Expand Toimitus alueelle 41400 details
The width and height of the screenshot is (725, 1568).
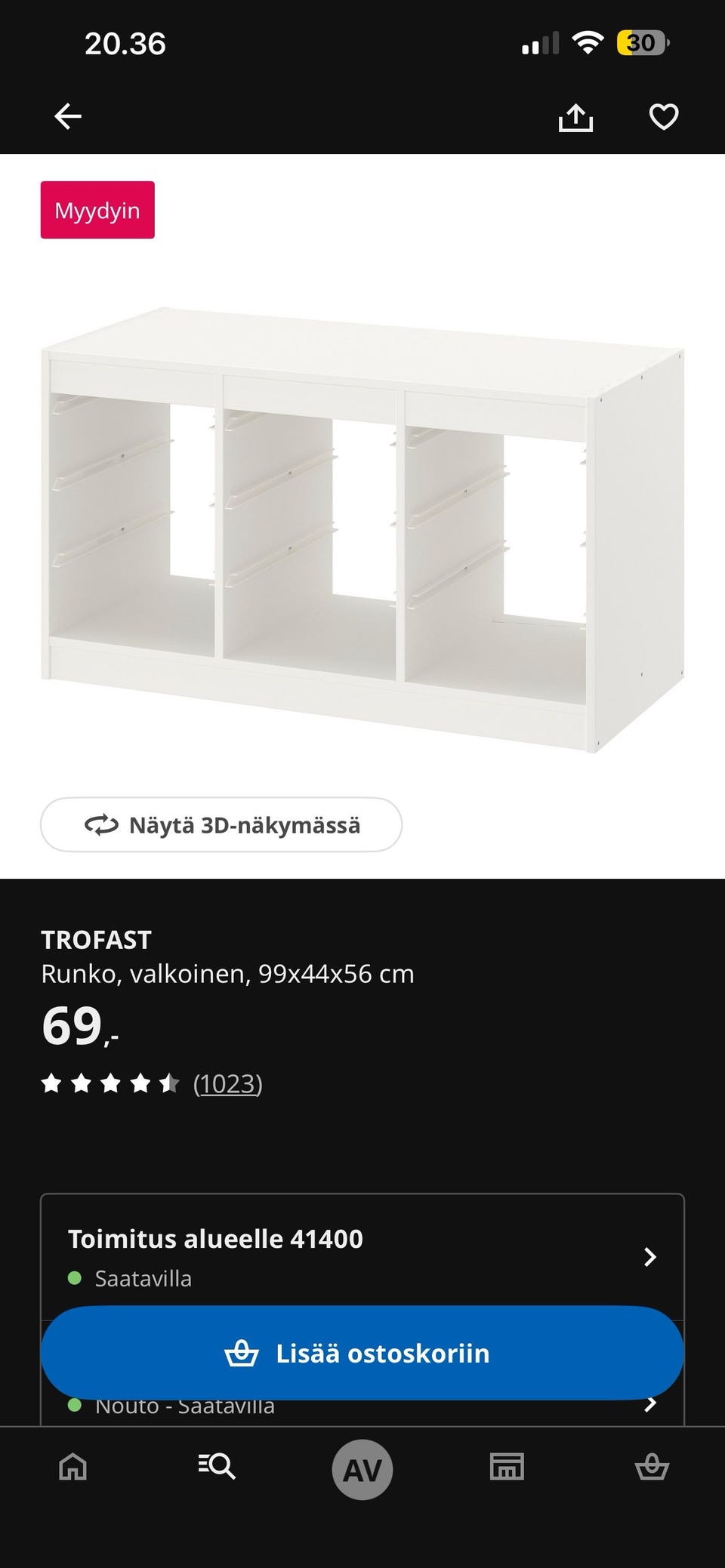(215, 1238)
